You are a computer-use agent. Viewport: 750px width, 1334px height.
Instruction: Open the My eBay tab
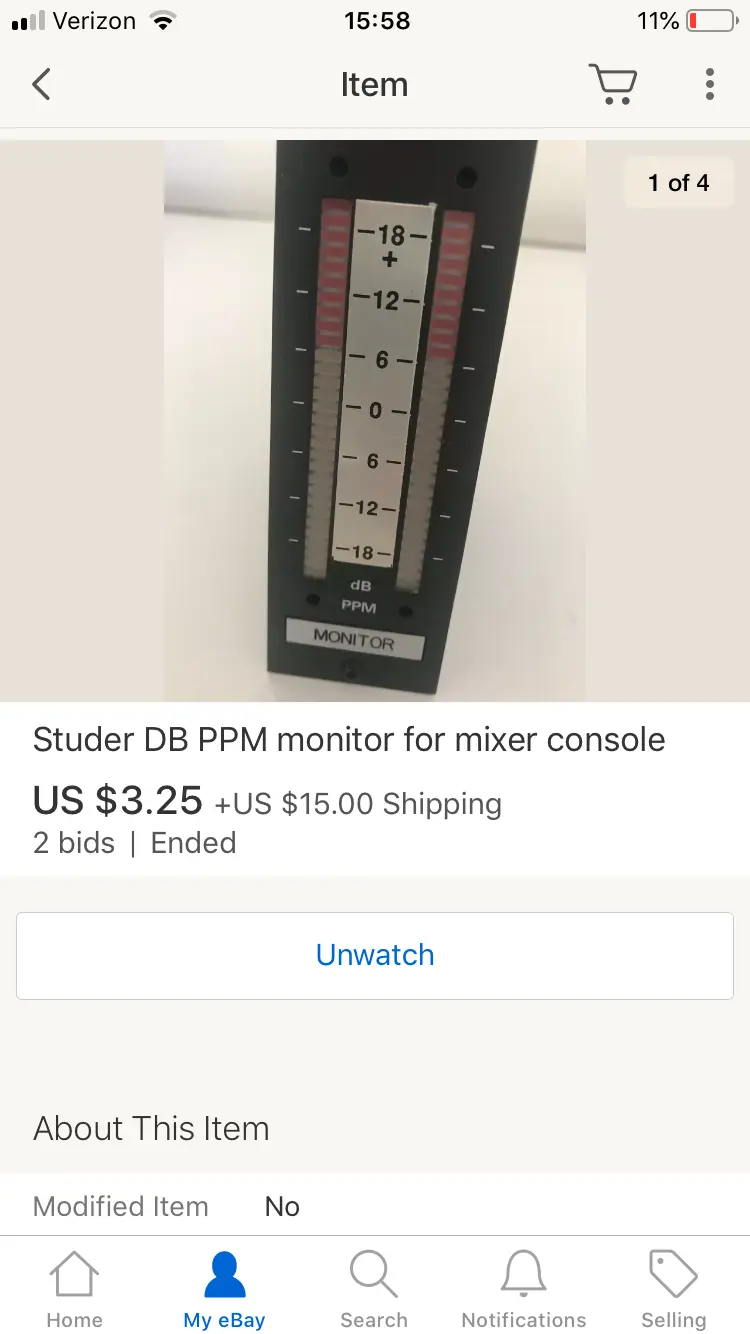[224, 1290]
